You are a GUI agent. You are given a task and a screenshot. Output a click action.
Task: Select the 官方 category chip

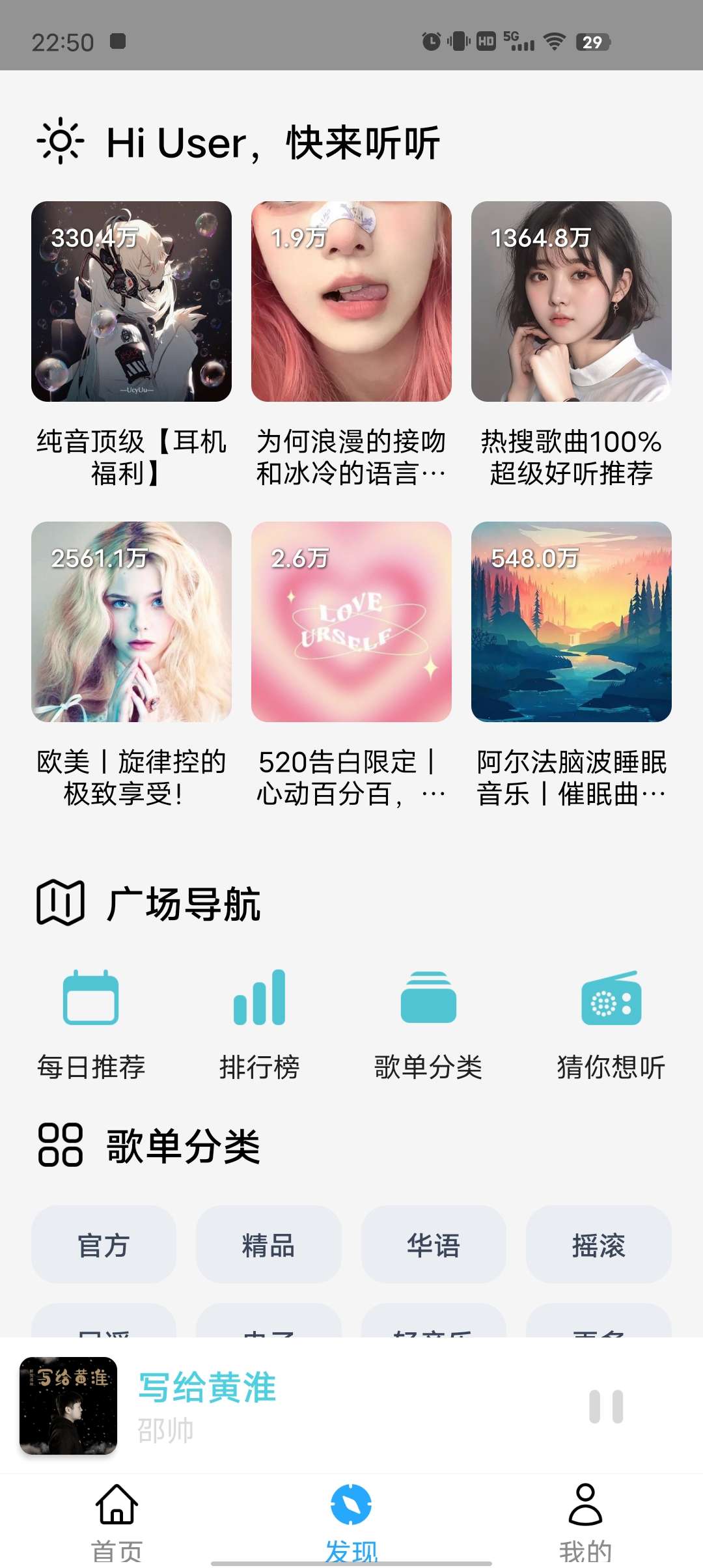click(x=103, y=1245)
